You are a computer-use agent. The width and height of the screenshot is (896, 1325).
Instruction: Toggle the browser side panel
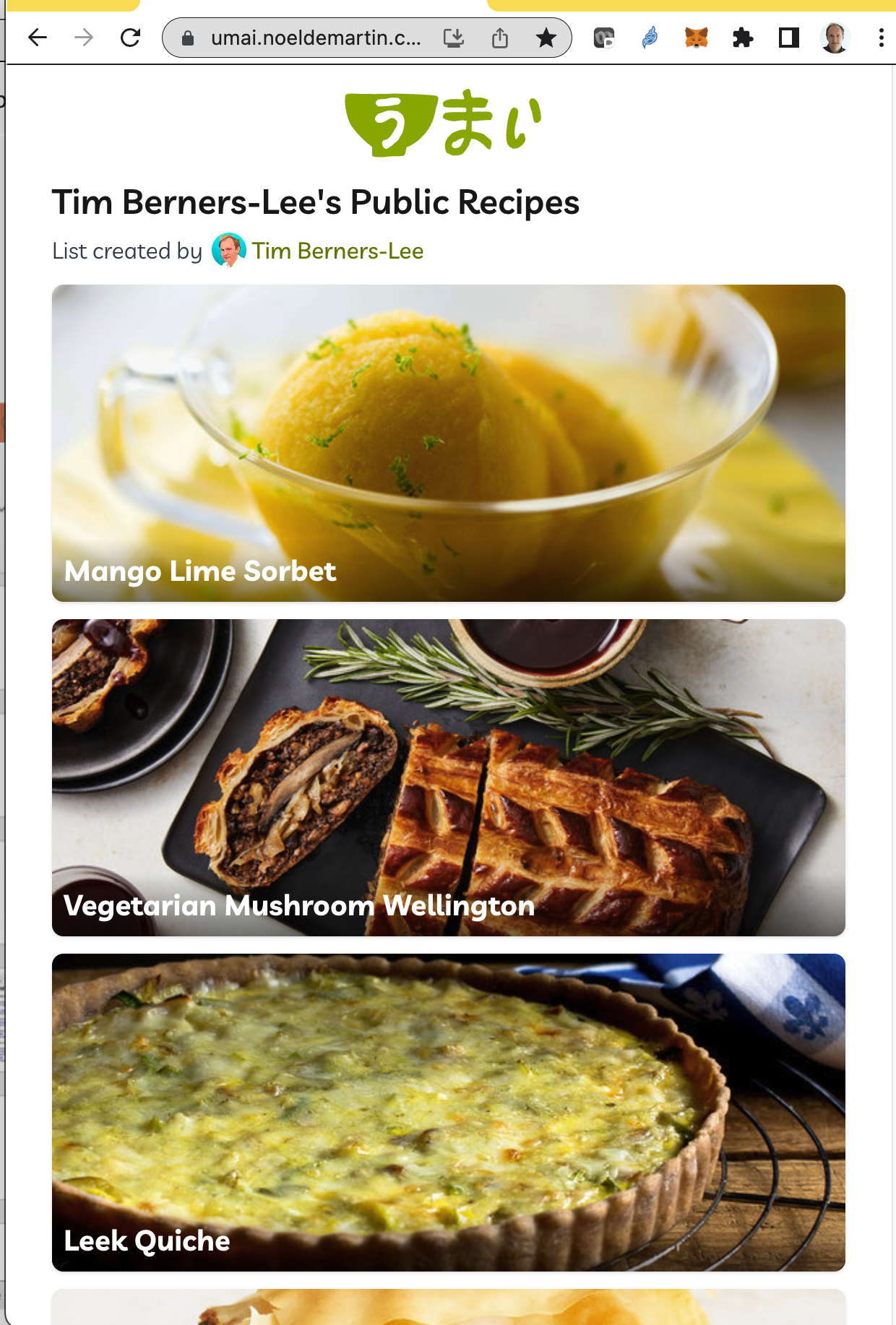click(789, 38)
